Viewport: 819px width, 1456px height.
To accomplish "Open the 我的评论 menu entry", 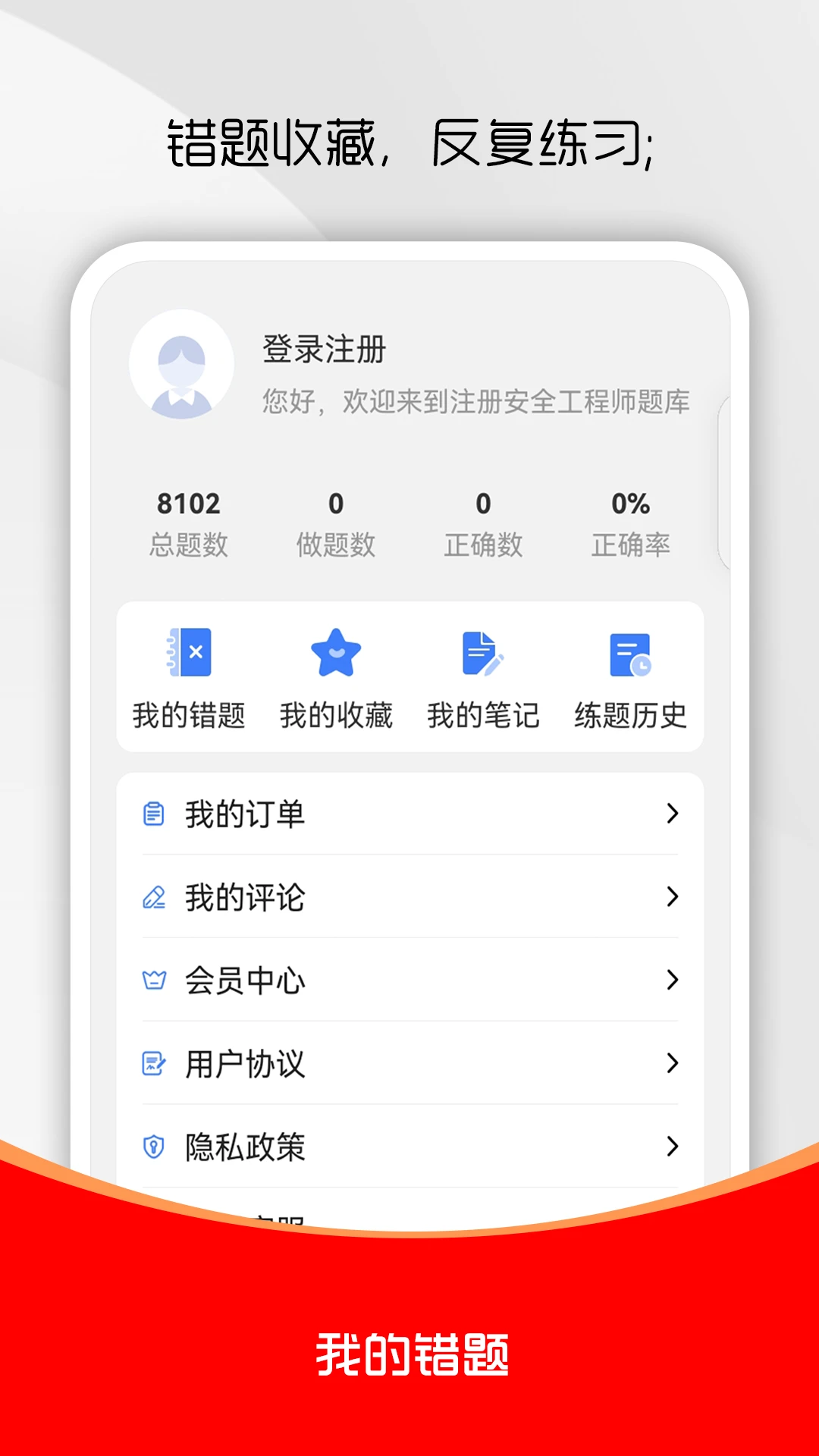I will pos(243,899).
